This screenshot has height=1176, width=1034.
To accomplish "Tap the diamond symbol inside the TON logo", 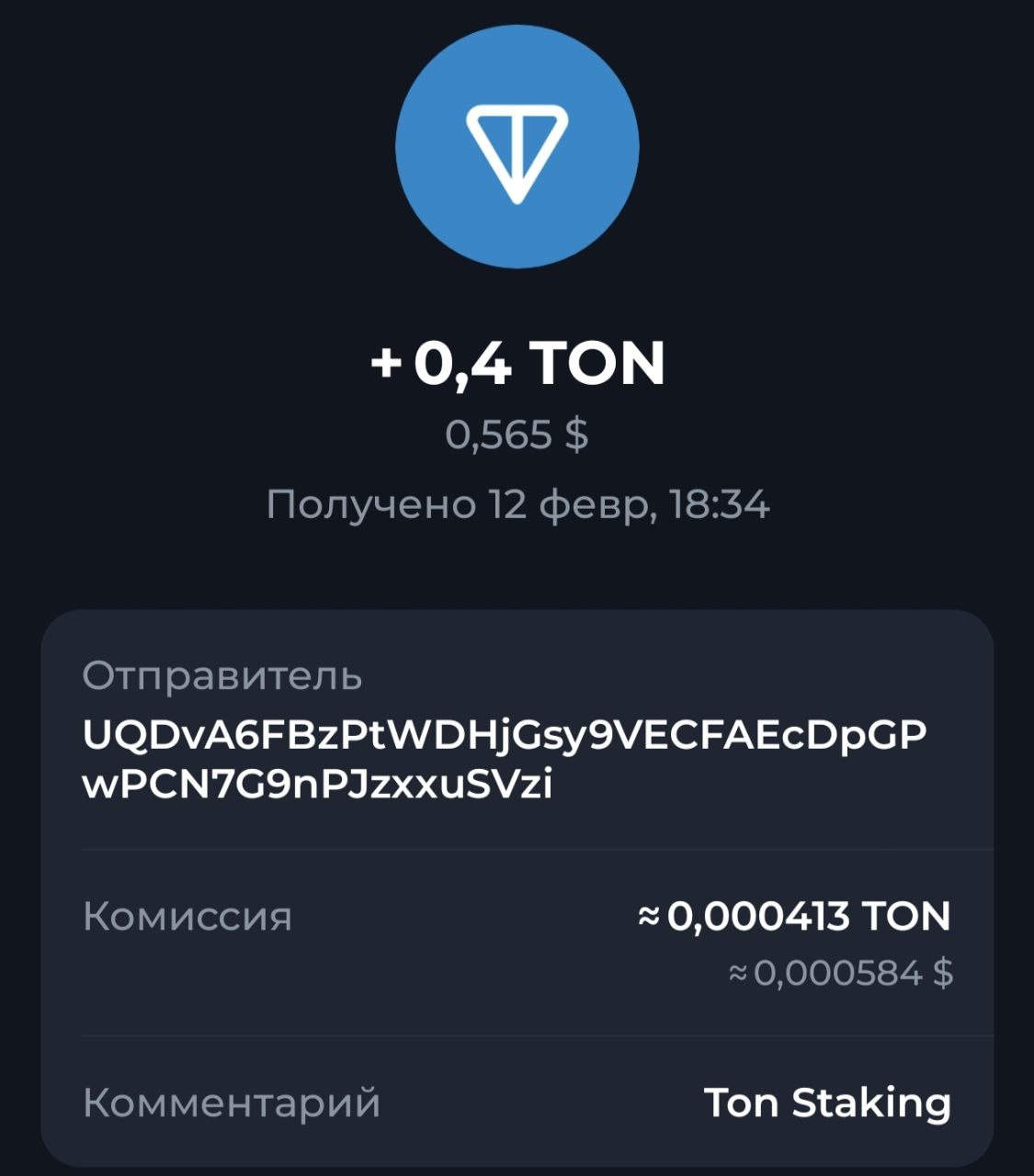I will pyautogui.click(x=517, y=156).
